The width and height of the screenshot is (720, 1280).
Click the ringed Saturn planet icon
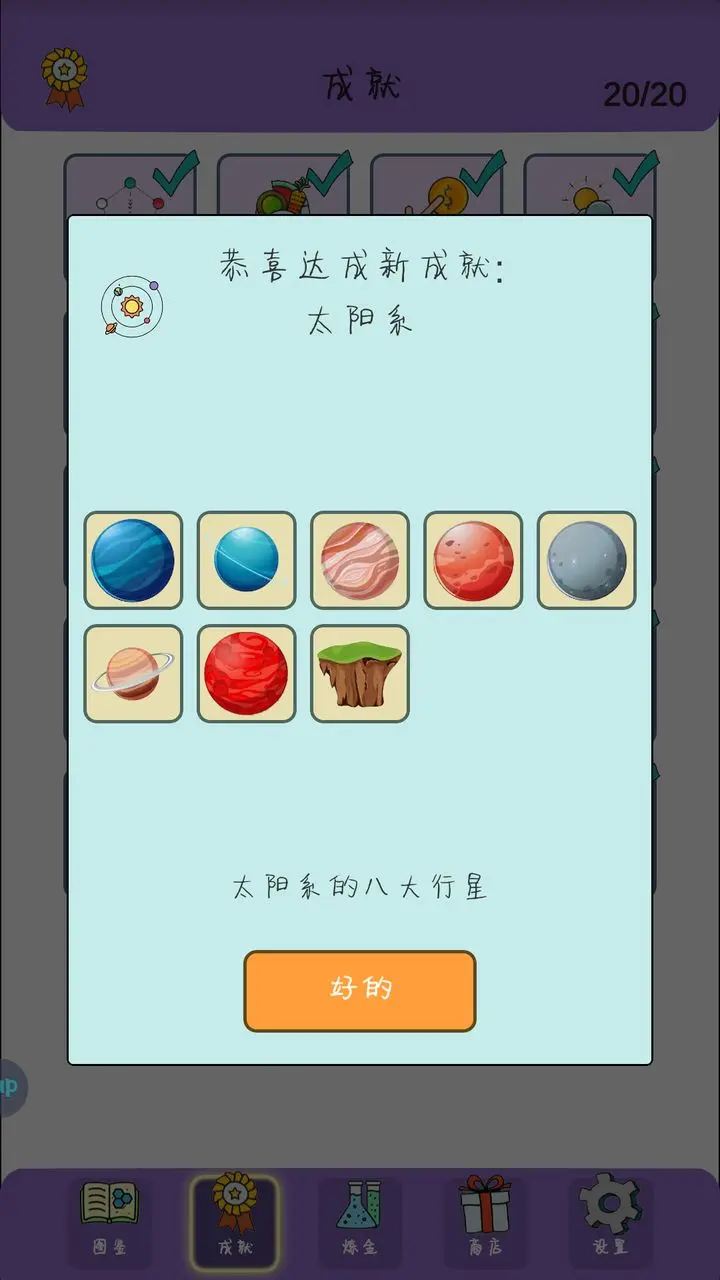click(133, 673)
